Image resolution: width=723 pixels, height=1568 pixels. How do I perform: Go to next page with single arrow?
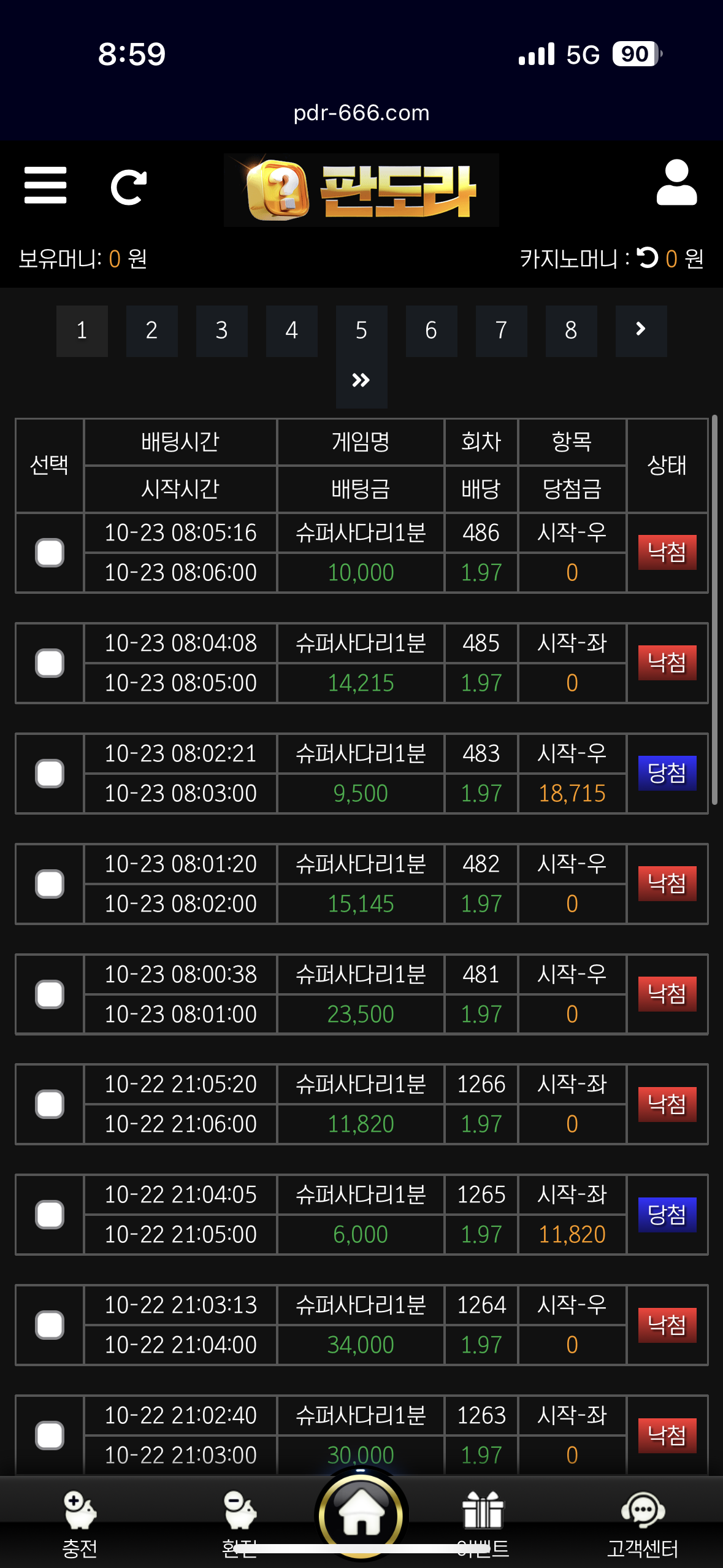pyautogui.click(x=641, y=331)
